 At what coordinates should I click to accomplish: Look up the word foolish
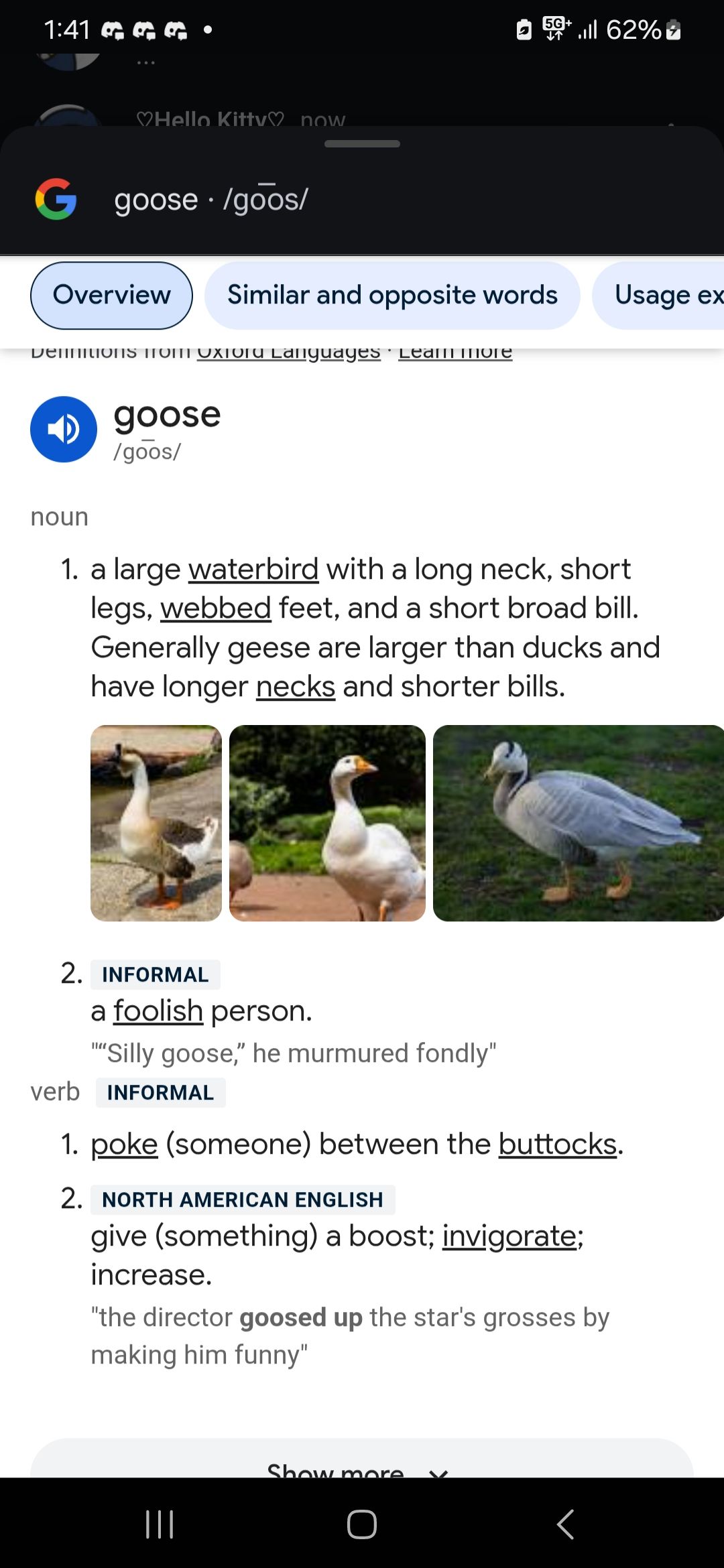158,1010
